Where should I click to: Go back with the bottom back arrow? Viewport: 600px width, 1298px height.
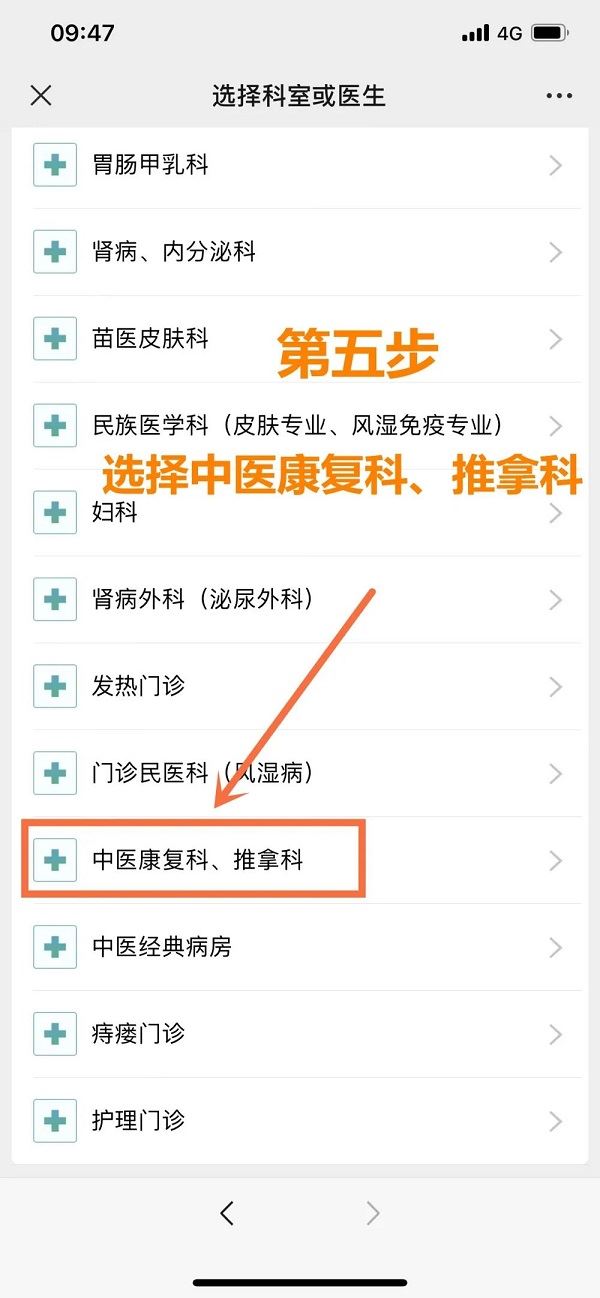[227, 1214]
